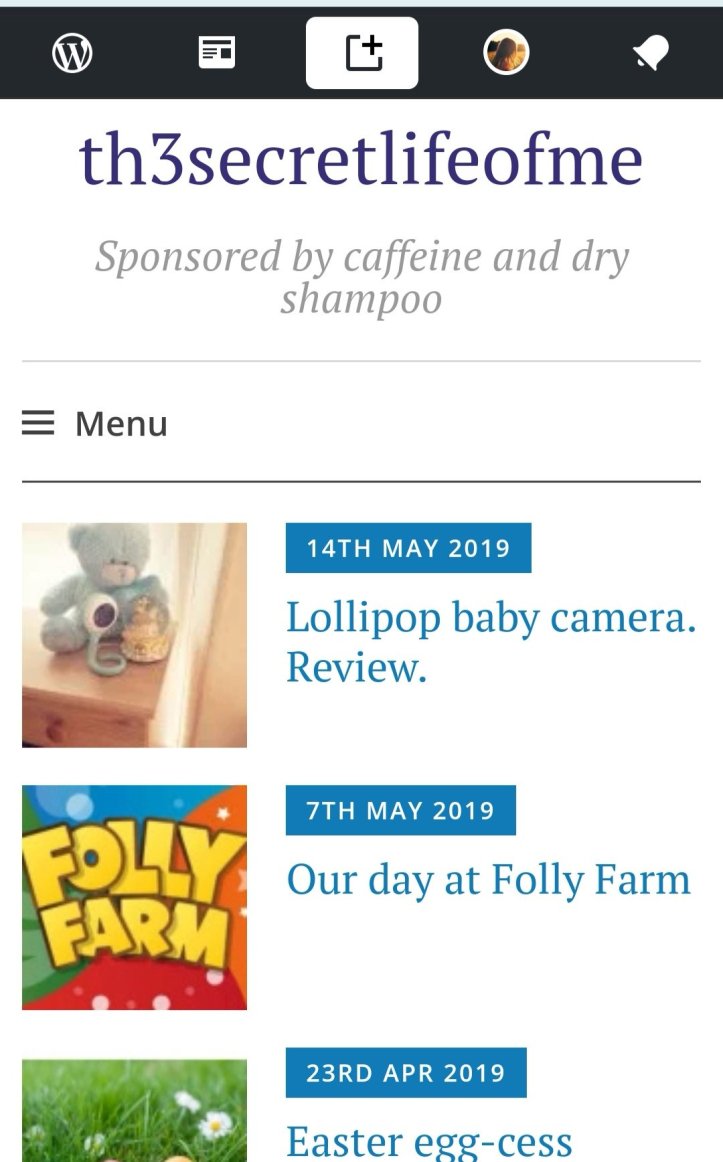Image resolution: width=723 pixels, height=1162 pixels.
Task: Expand the Menu hamburger
Action: [95, 424]
